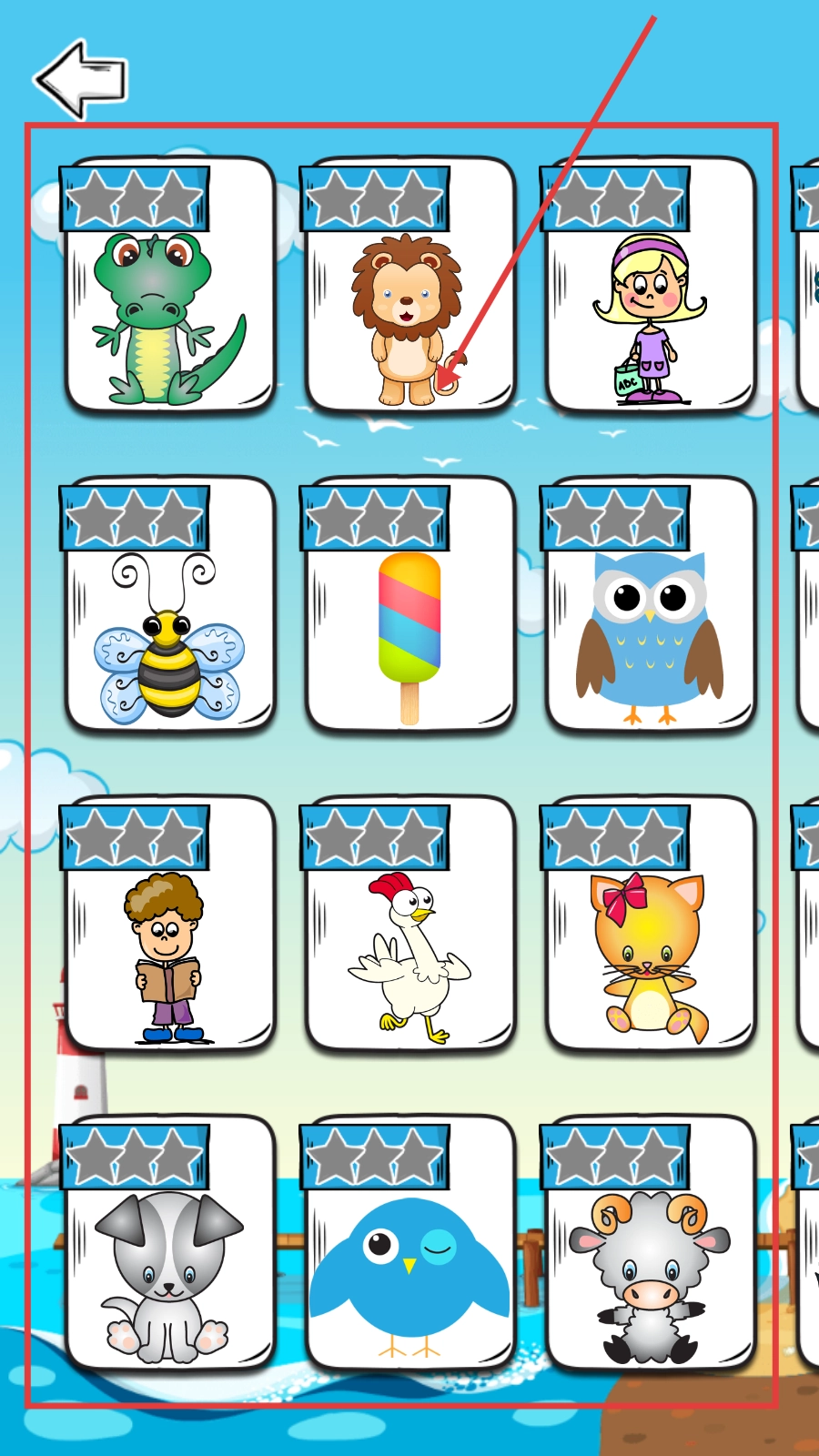Open the green crocodile card
Screen dimensions: 819x1456
169,300
